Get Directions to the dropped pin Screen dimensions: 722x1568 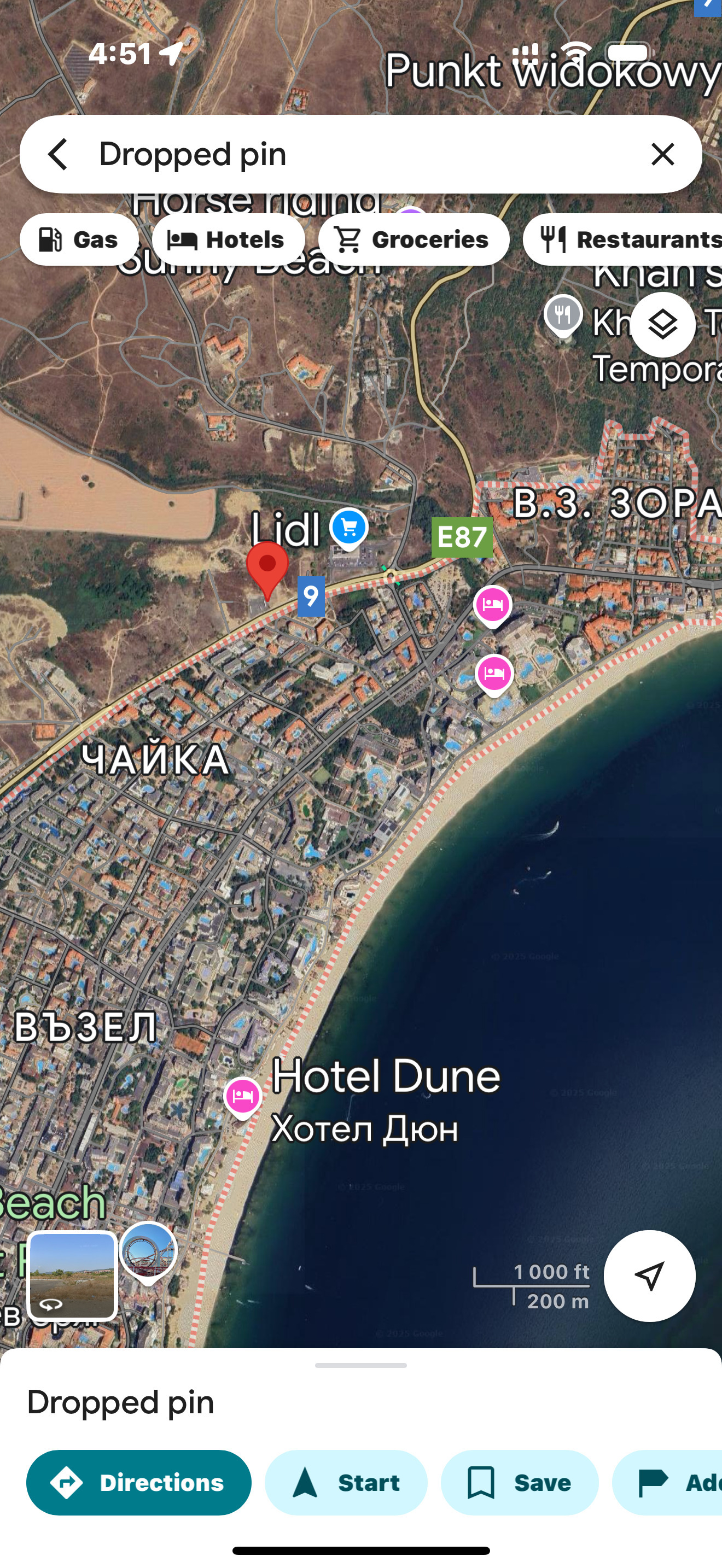click(139, 1482)
